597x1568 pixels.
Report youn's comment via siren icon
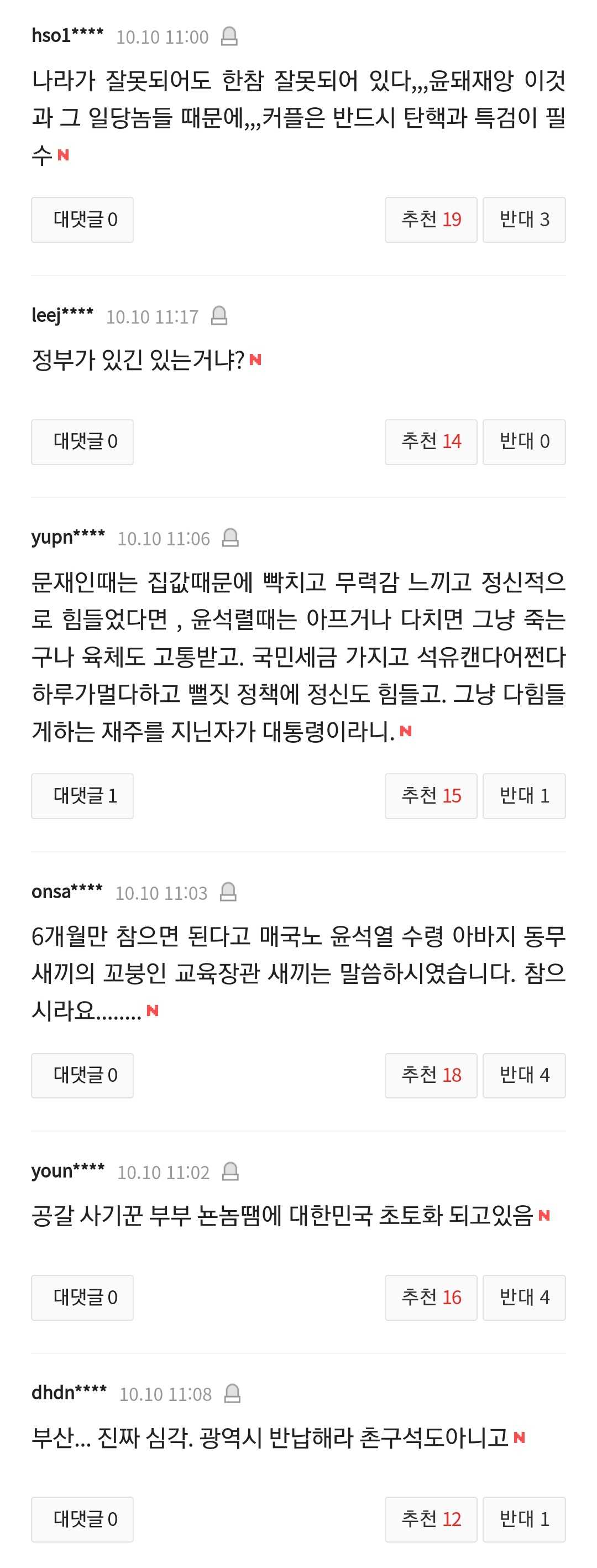click(x=230, y=1172)
